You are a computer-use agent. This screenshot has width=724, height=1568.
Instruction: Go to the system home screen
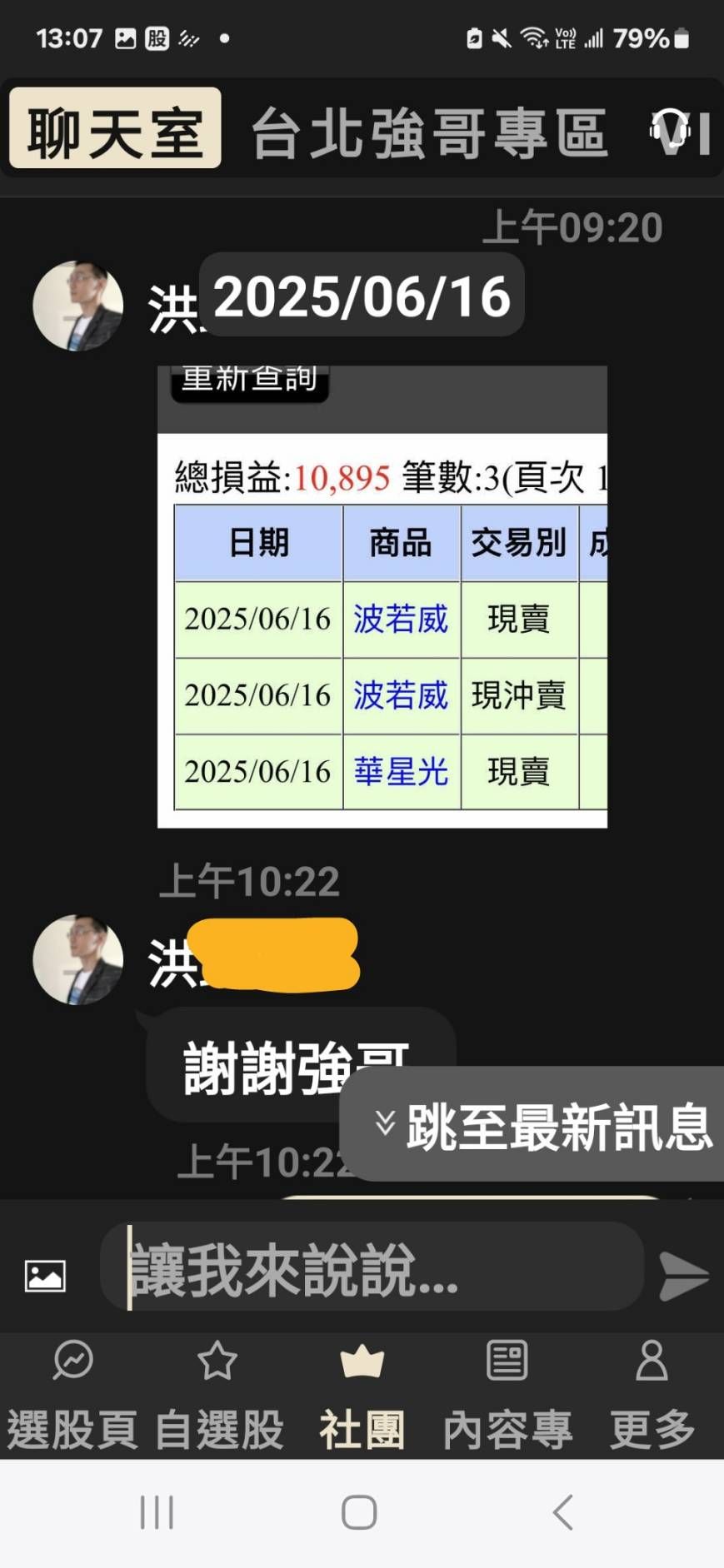tap(359, 1511)
